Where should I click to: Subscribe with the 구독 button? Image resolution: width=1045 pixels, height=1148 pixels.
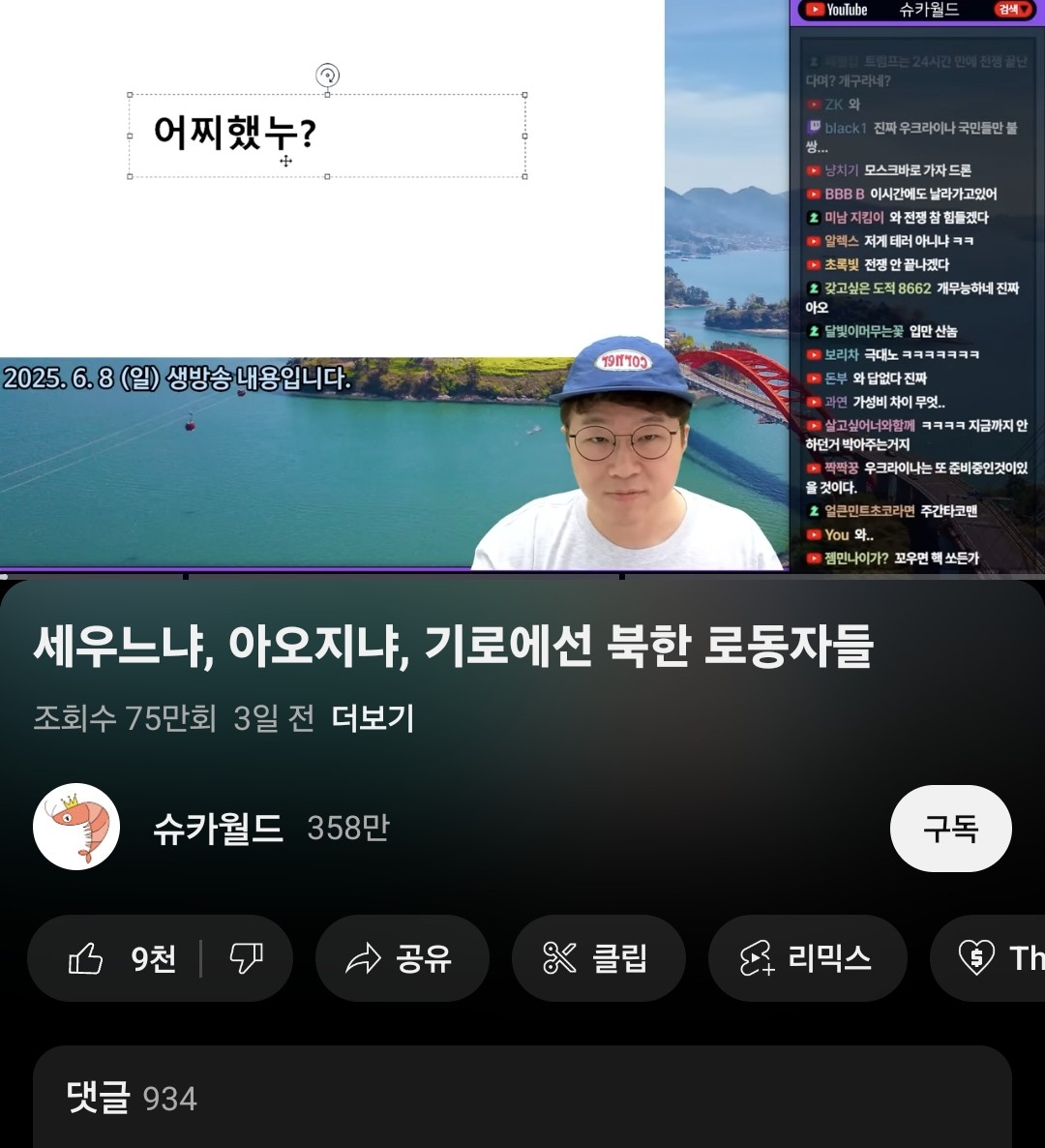coord(950,829)
